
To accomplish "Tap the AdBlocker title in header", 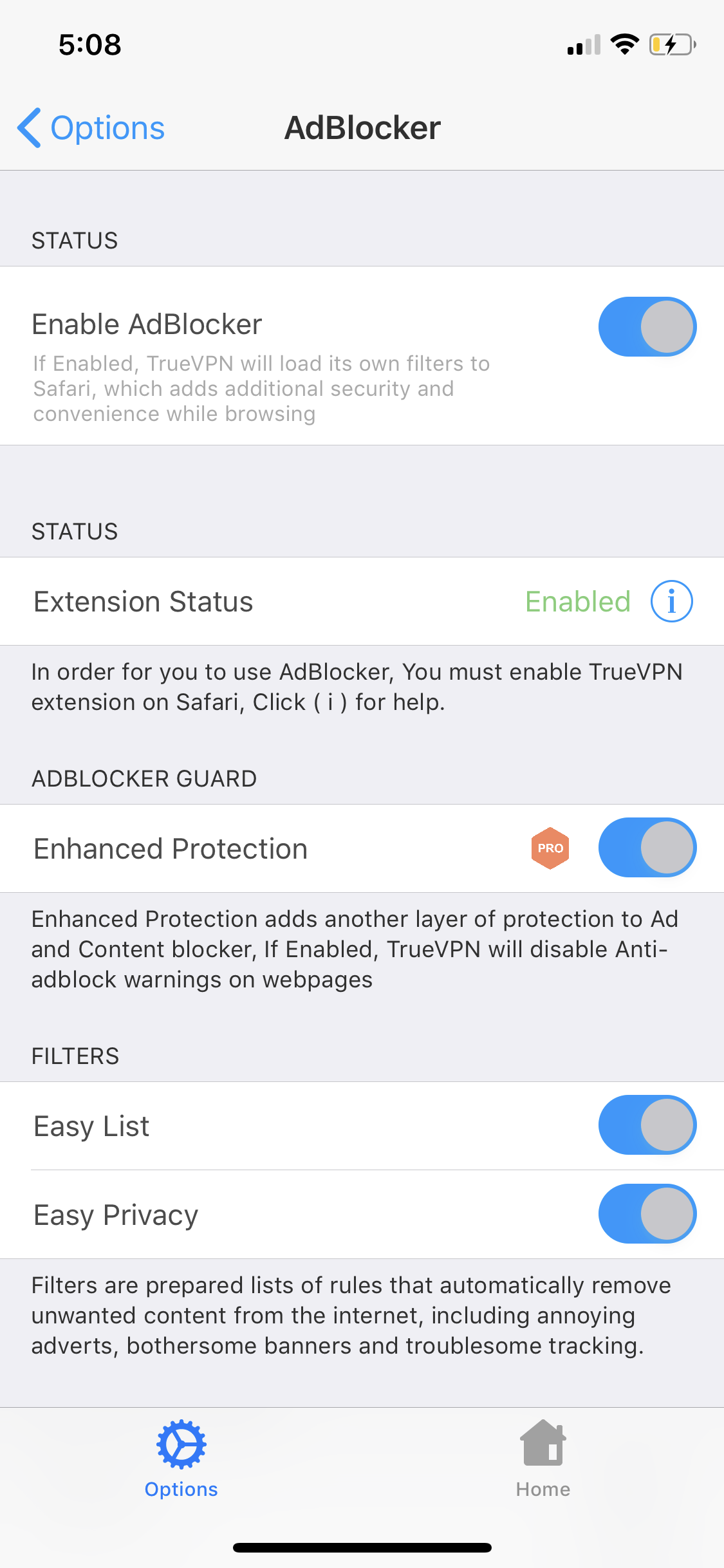I will pos(362,127).
